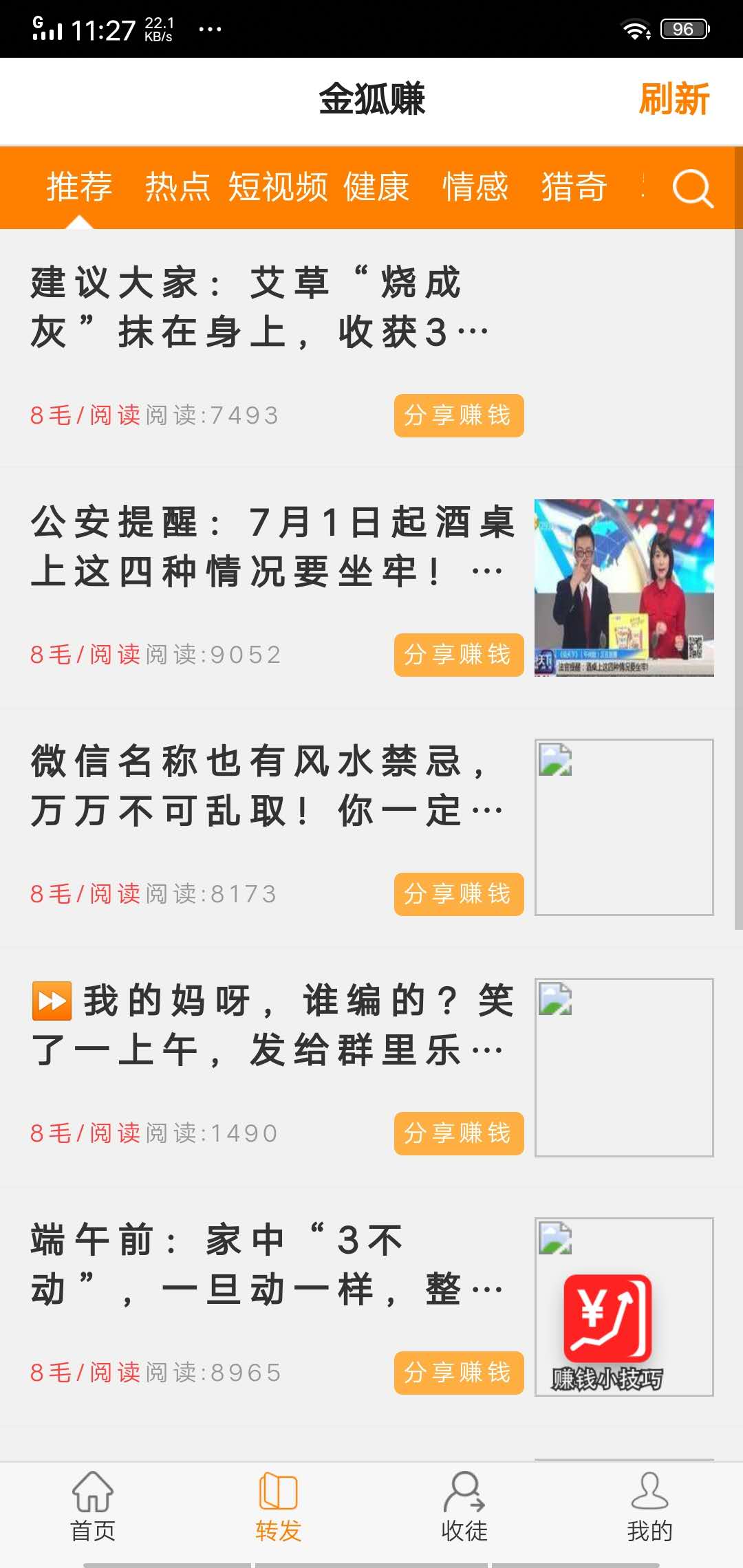Activate the 猎奇 channel
The width and height of the screenshot is (743, 1568).
point(574,187)
